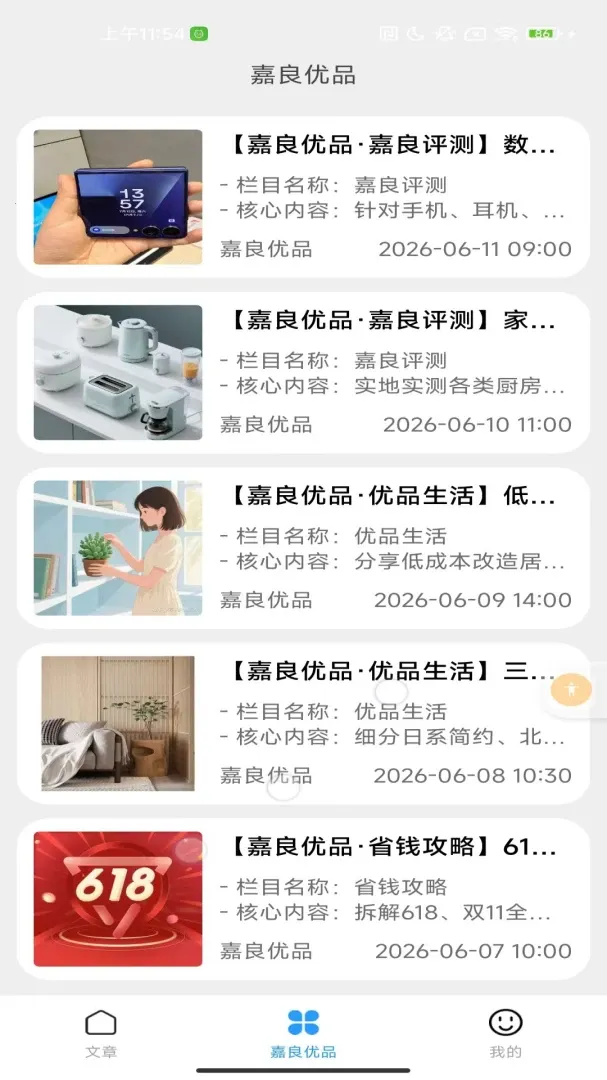Viewport: 607px width, 1080px height.
Task: Open the 省钱攻略 618 article card
Action: [x=303, y=899]
